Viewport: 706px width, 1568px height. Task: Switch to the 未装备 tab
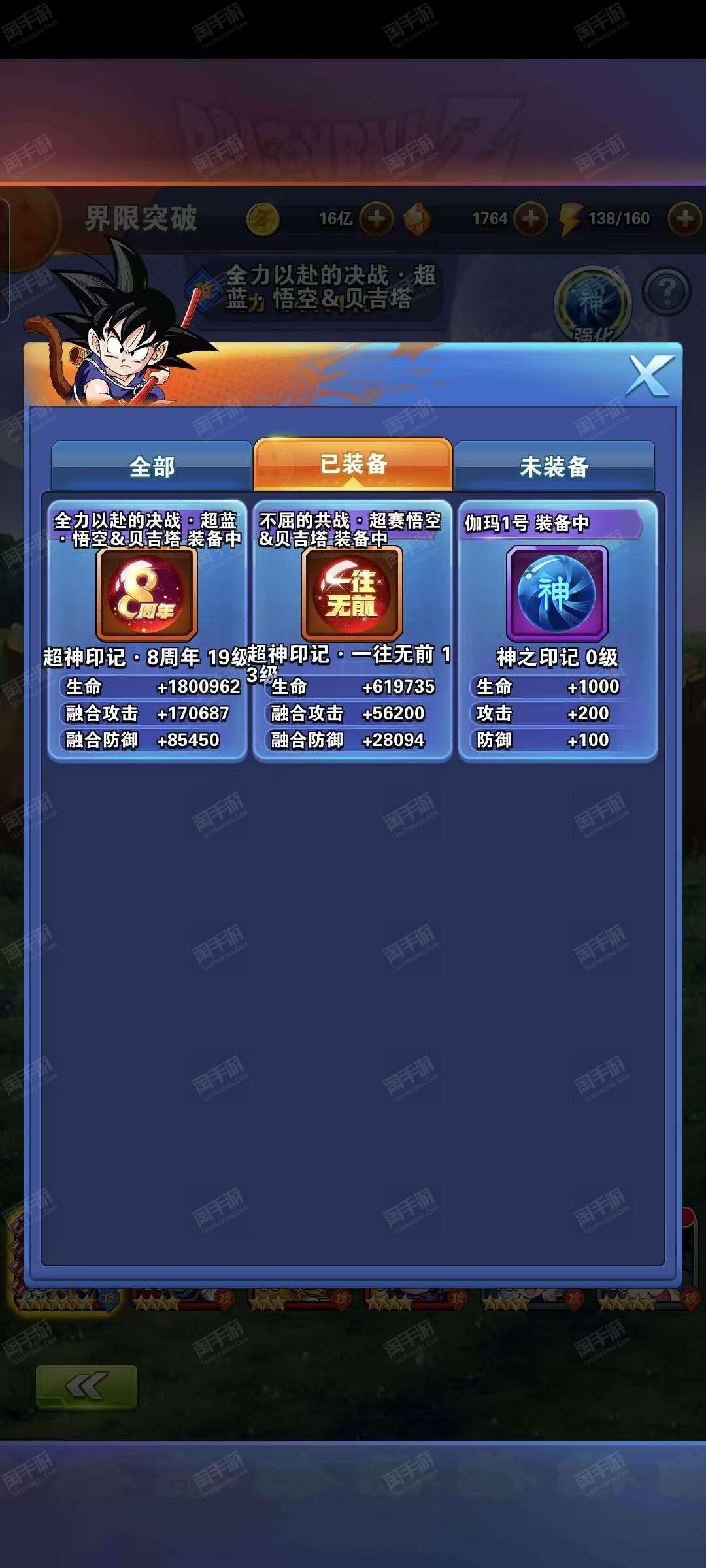click(x=554, y=466)
